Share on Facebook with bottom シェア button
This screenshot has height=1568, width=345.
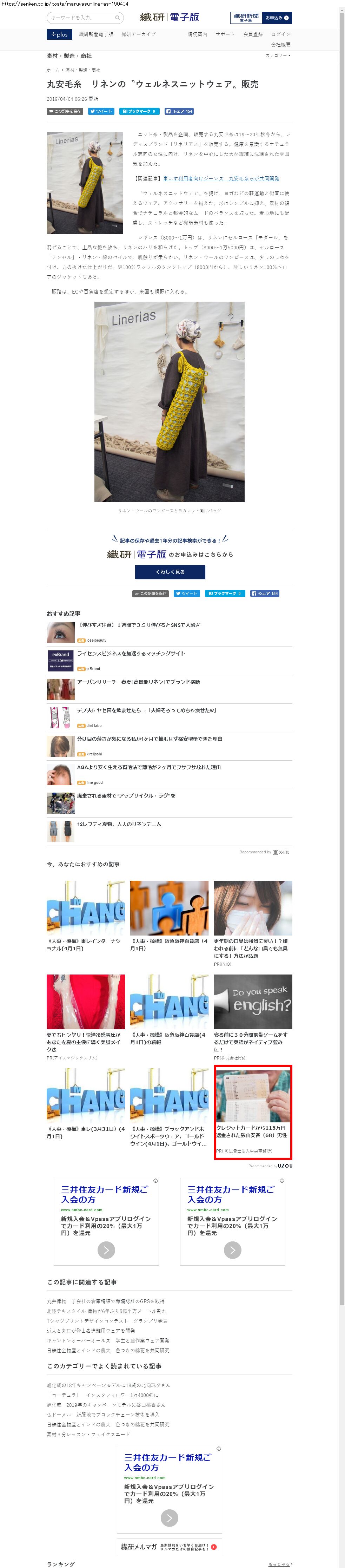[x=265, y=593]
